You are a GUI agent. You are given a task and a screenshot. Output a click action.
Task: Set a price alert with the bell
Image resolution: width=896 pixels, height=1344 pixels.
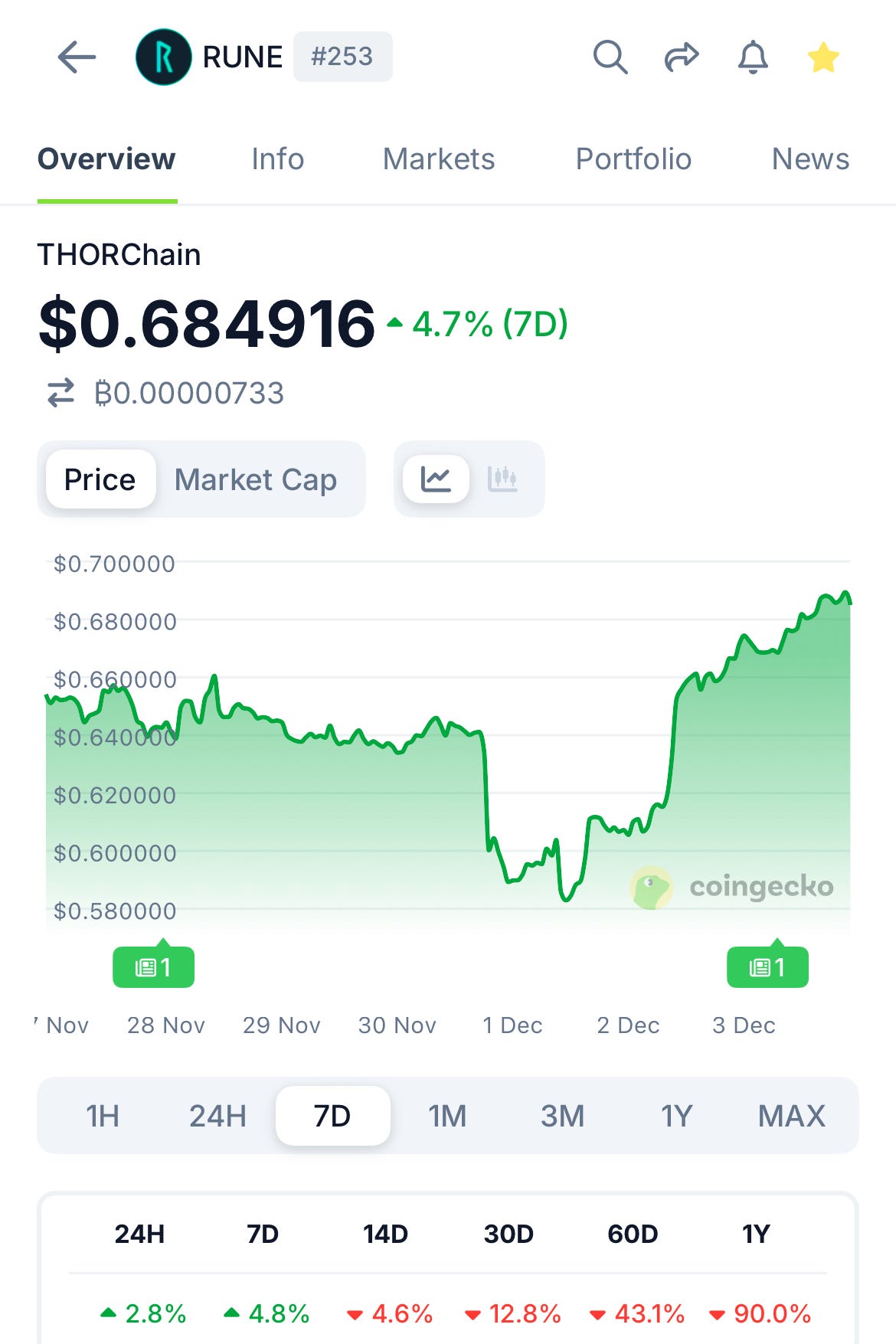tap(753, 57)
